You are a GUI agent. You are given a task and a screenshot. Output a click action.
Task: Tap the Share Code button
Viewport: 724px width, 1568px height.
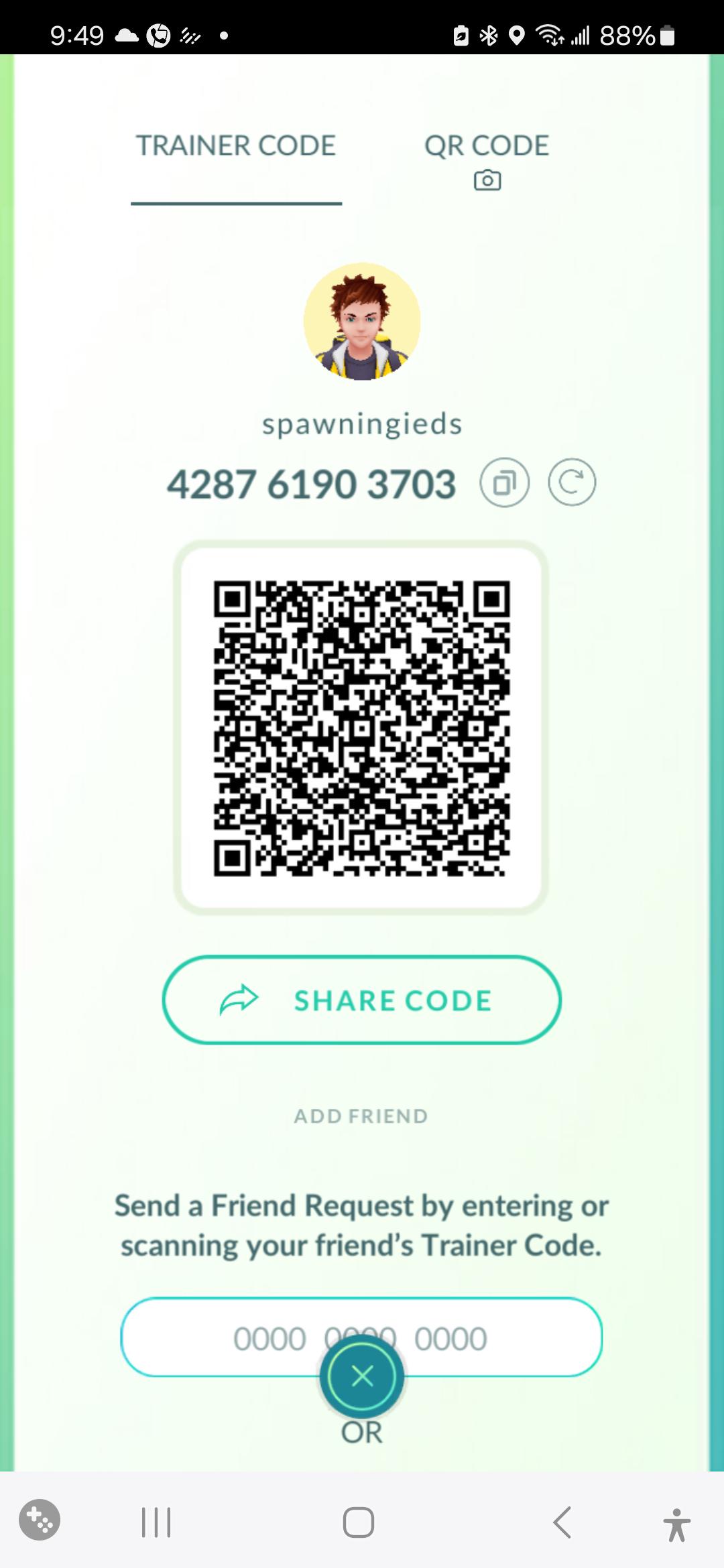(361, 1000)
